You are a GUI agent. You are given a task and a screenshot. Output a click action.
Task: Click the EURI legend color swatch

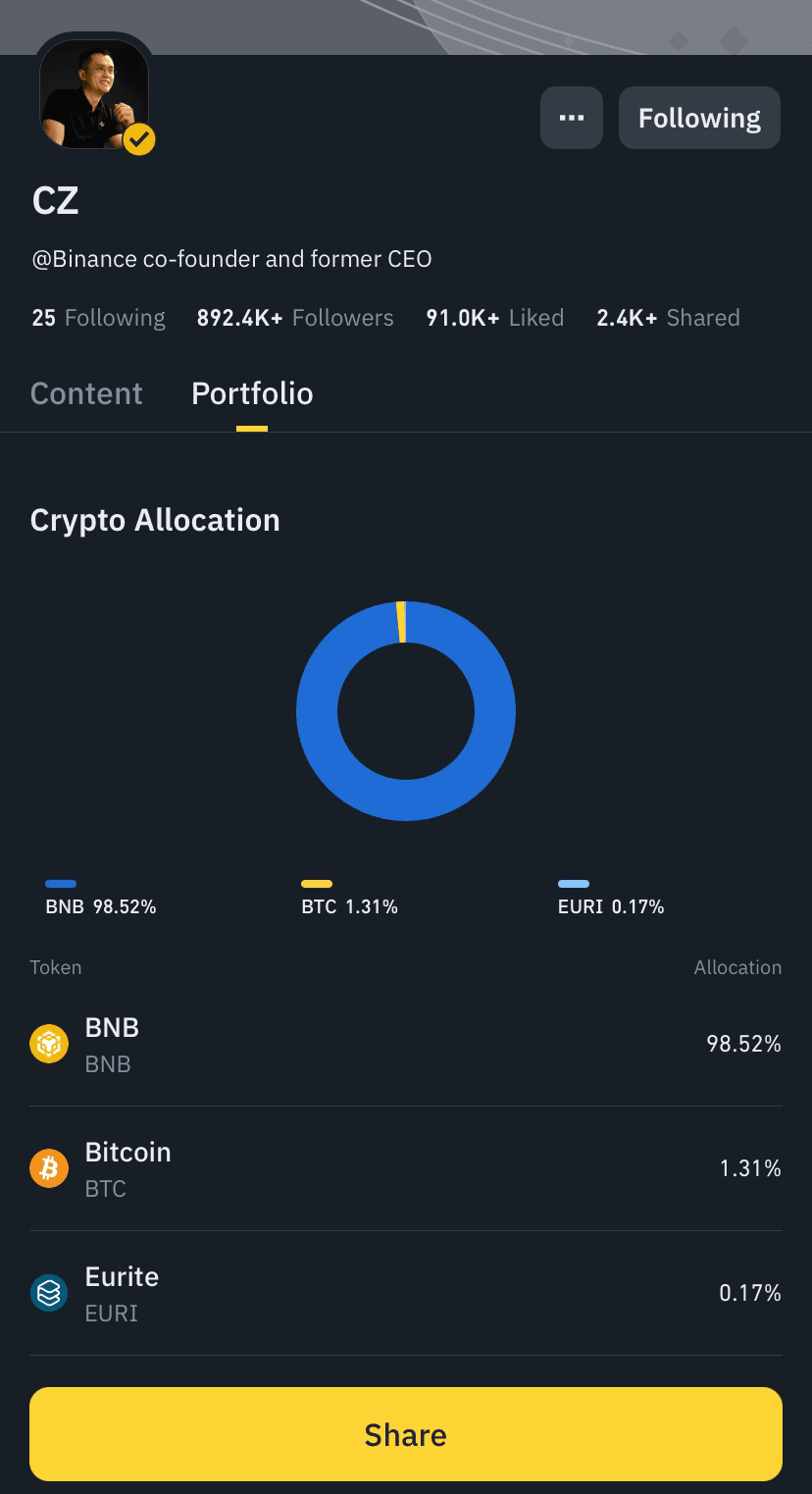(573, 884)
